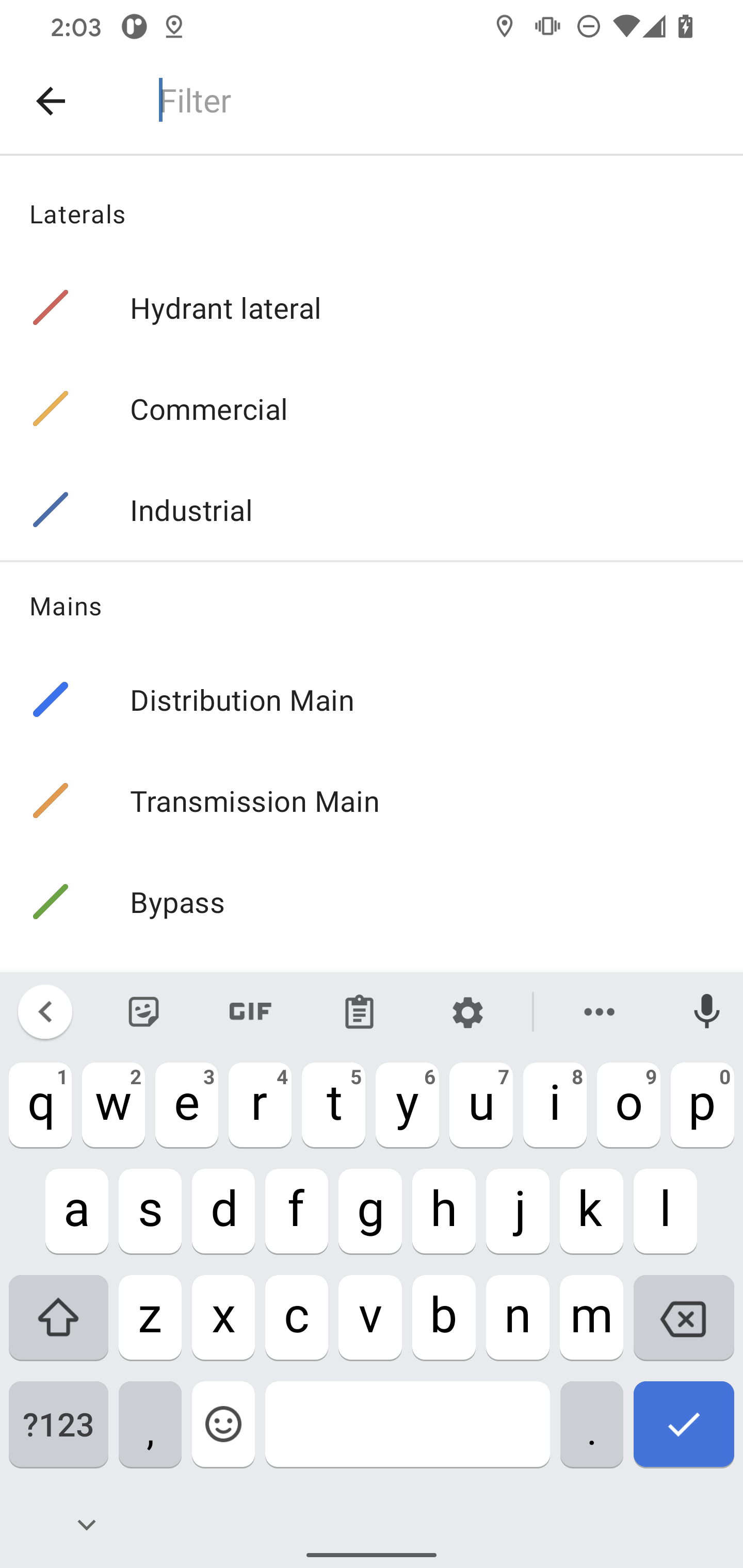Tap the backspace key
This screenshot has width=743, height=1568.
[x=683, y=1318]
